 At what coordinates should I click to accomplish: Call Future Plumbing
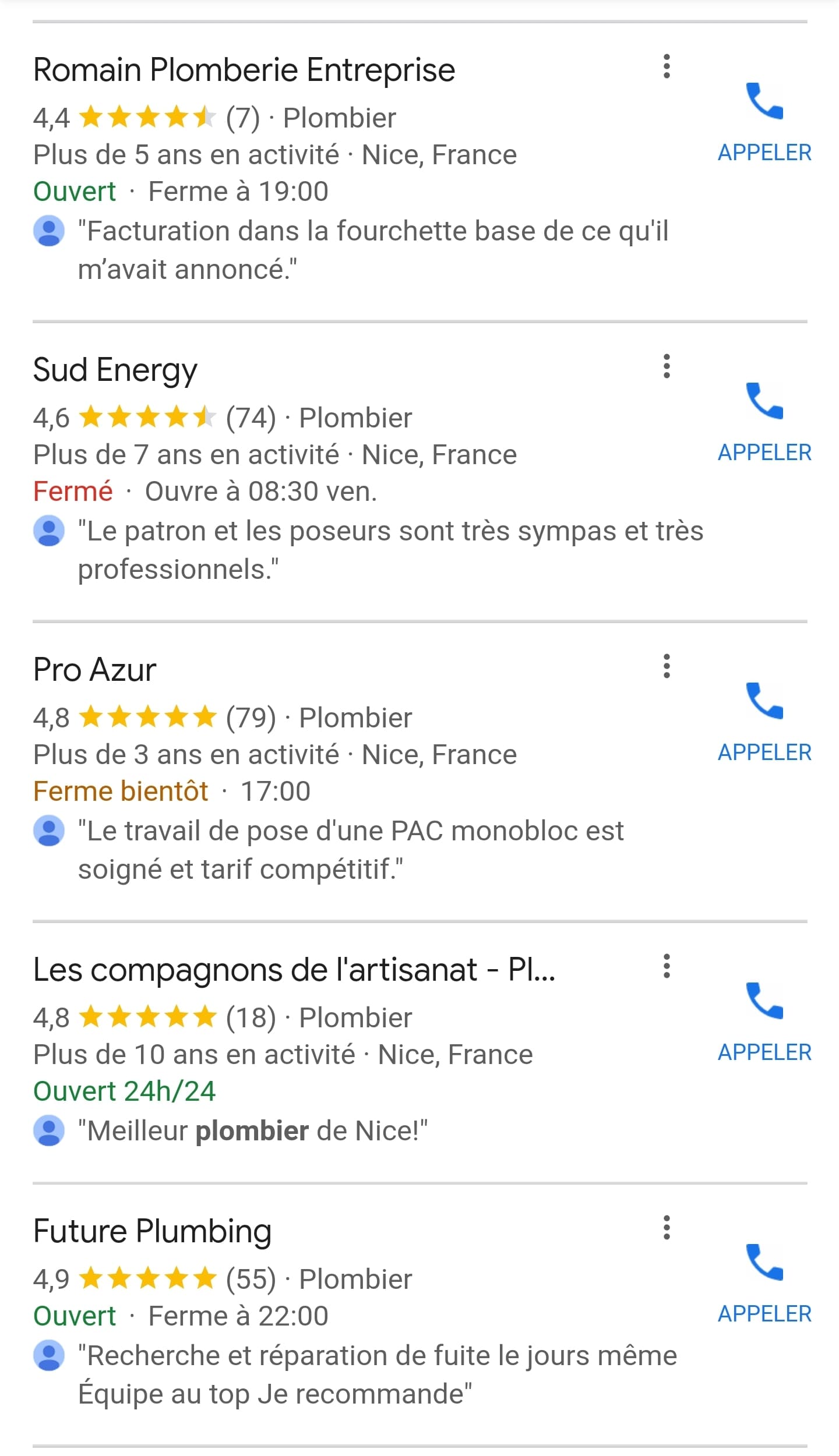[x=764, y=1282]
